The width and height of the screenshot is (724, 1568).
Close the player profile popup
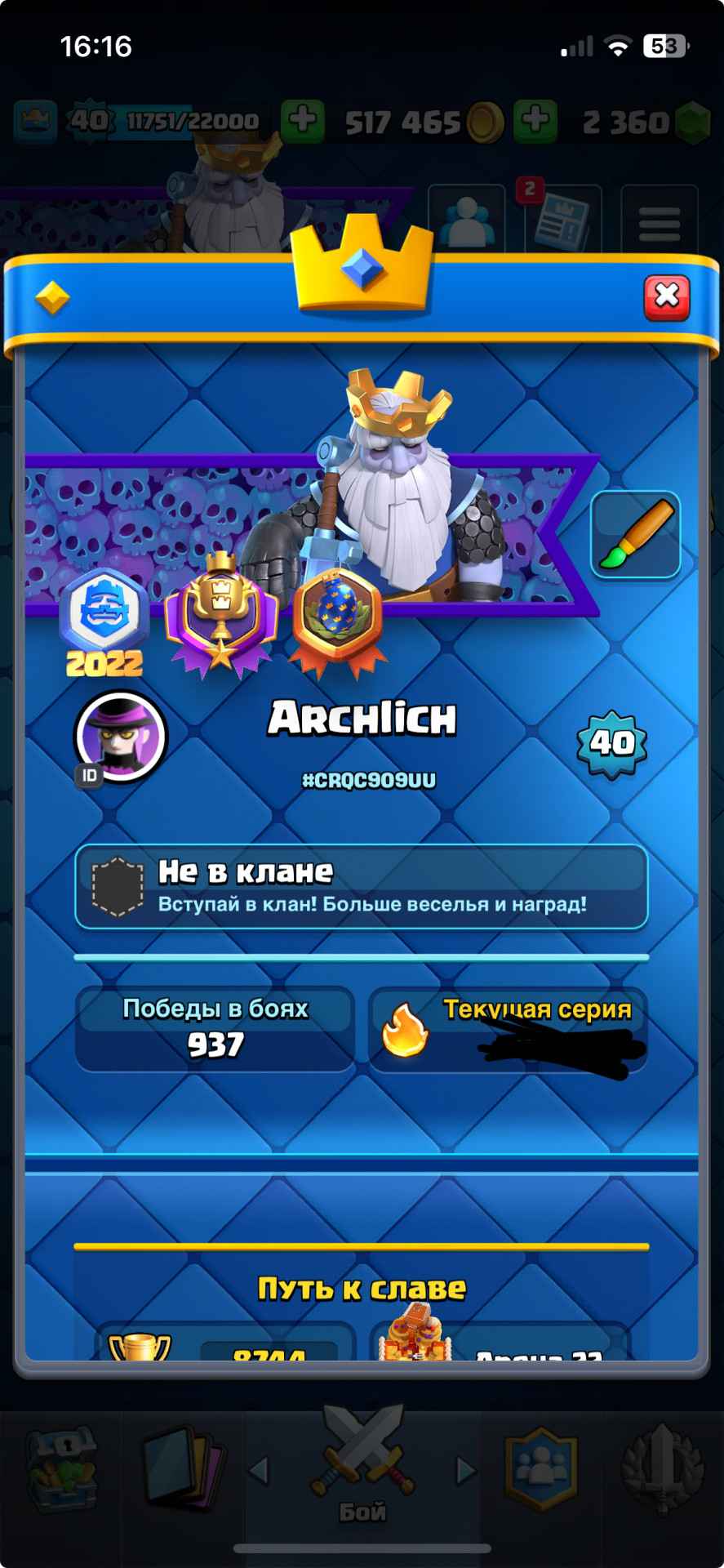tap(667, 296)
